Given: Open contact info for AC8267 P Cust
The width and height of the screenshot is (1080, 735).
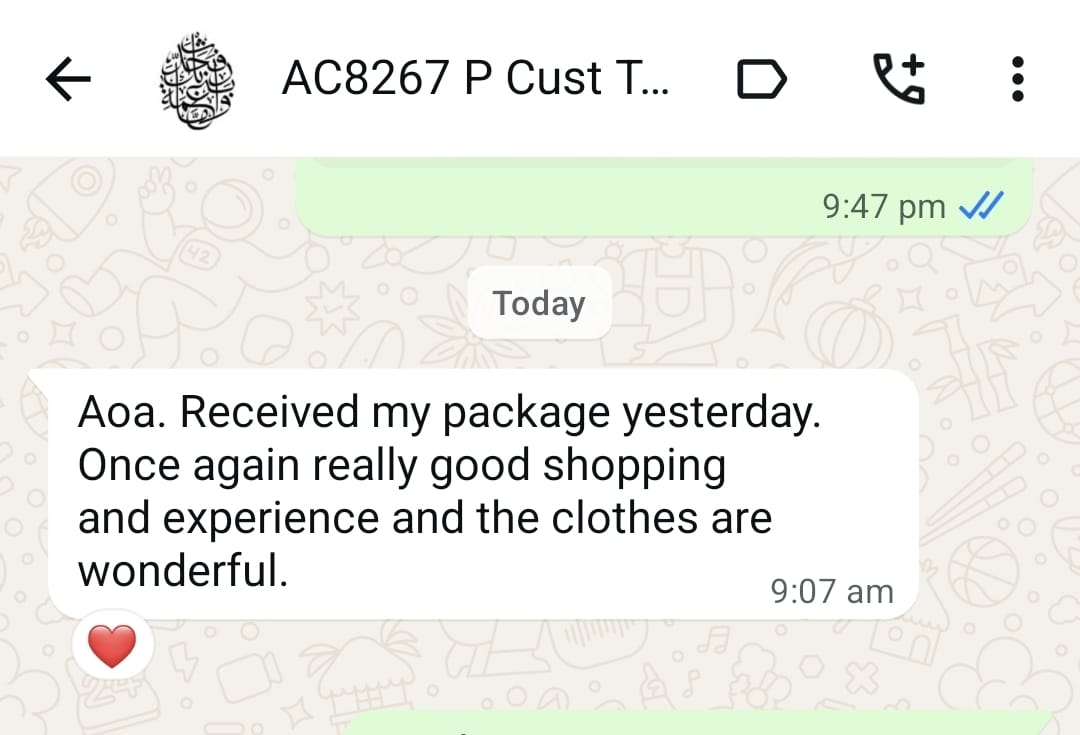Looking at the screenshot, I should click(475, 78).
